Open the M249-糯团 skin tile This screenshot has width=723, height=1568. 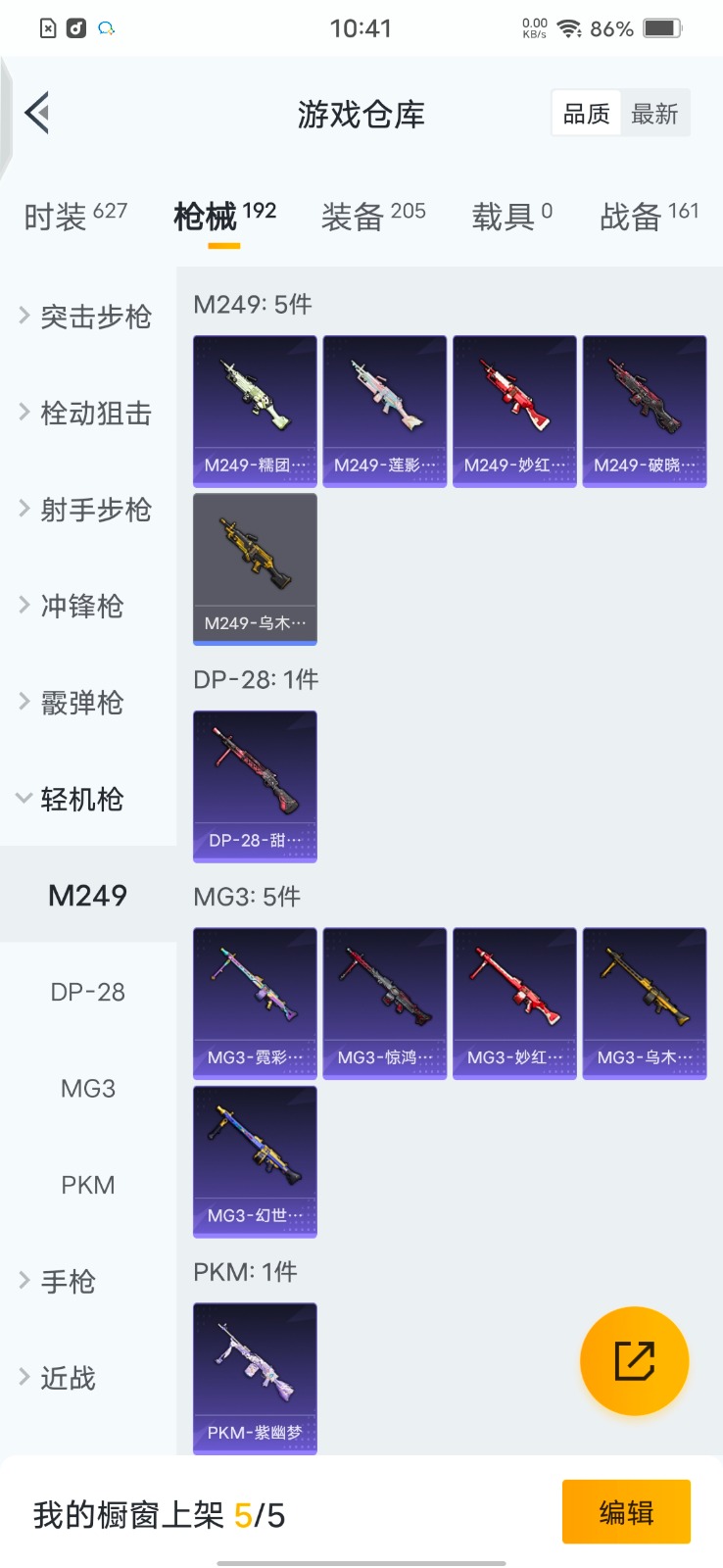point(255,412)
